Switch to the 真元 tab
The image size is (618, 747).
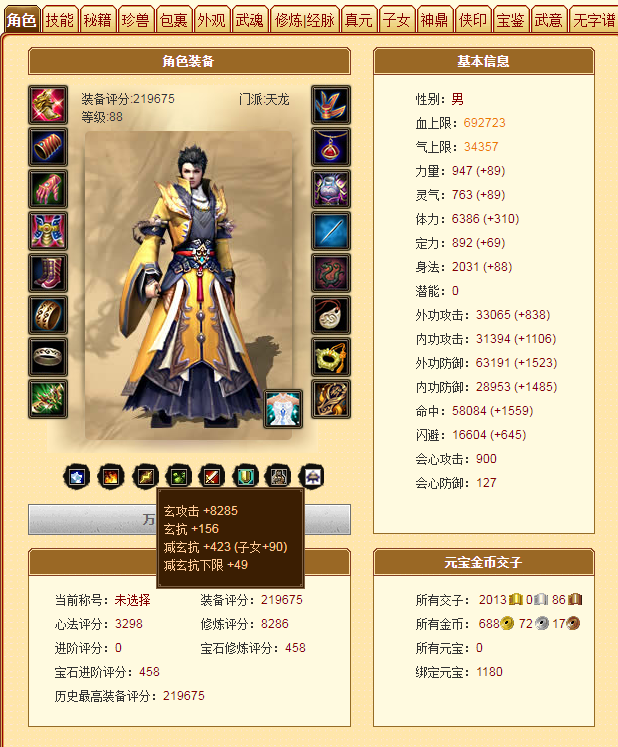359,19
